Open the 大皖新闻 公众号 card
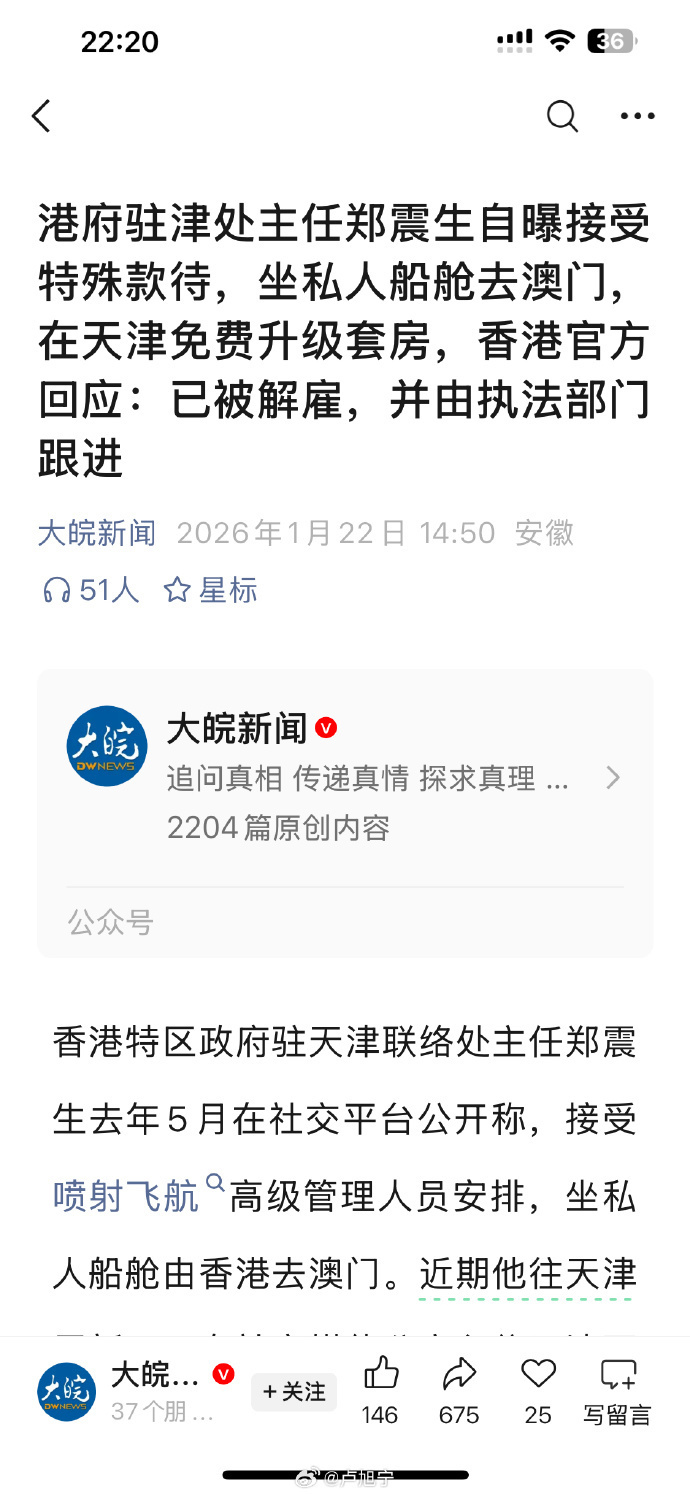 pyautogui.click(x=345, y=778)
